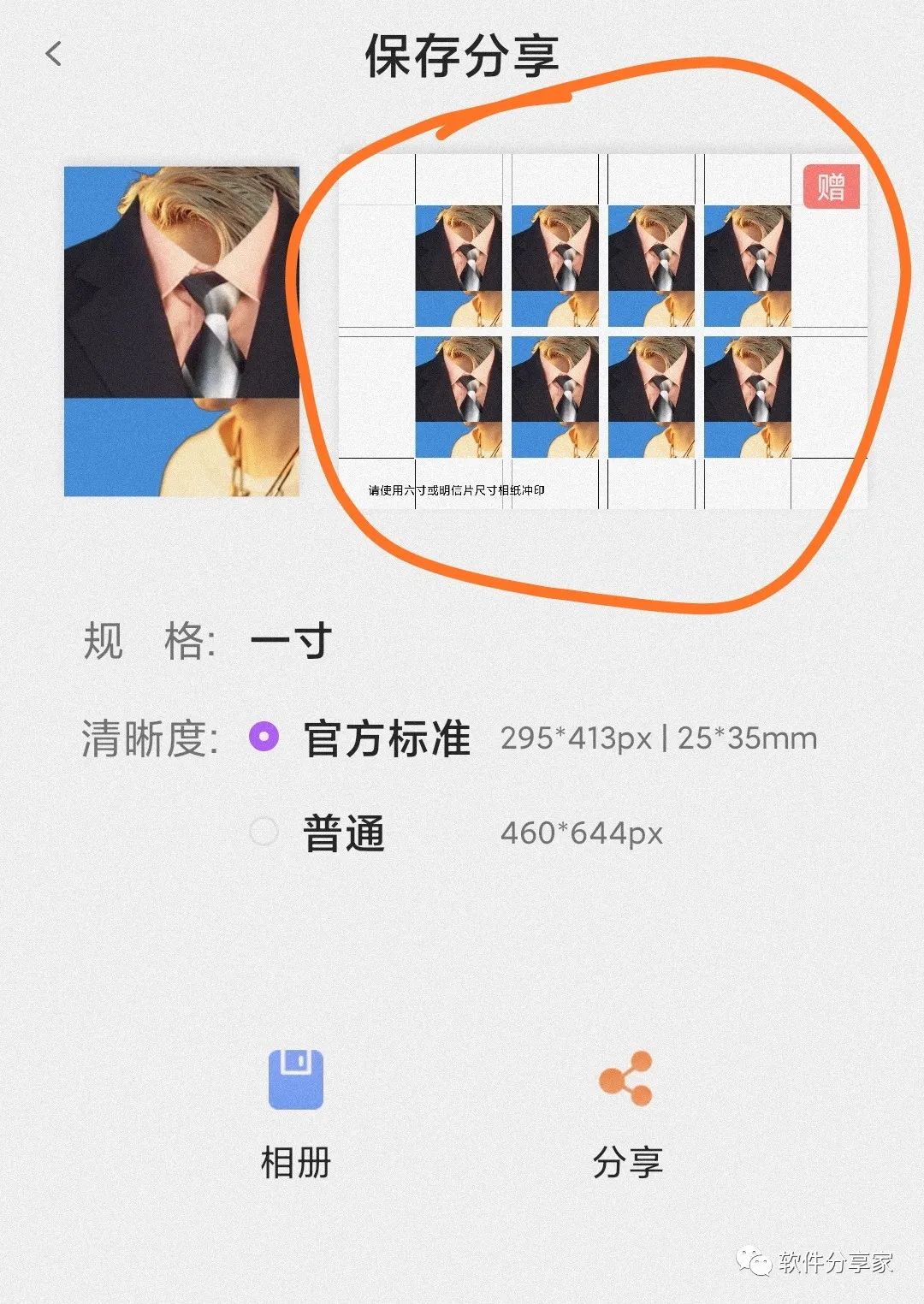
Task: Choose the 普通 clarity option
Action: pyautogui.click(x=264, y=832)
